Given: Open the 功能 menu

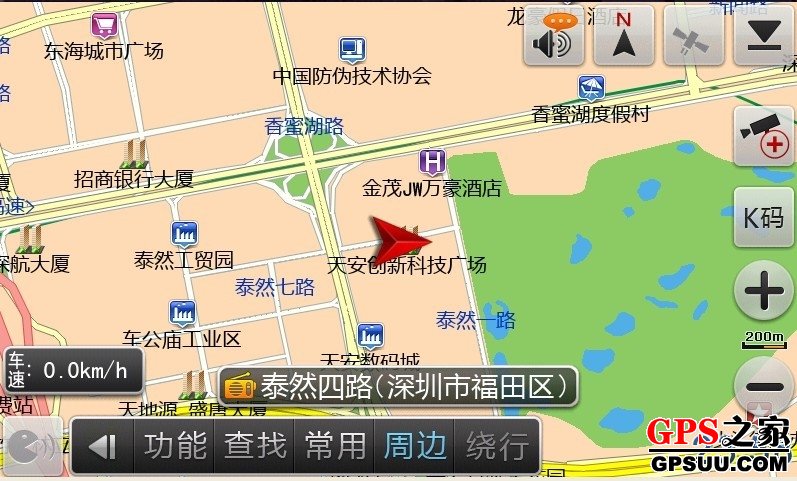Looking at the screenshot, I should pyautogui.click(x=175, y=446).
